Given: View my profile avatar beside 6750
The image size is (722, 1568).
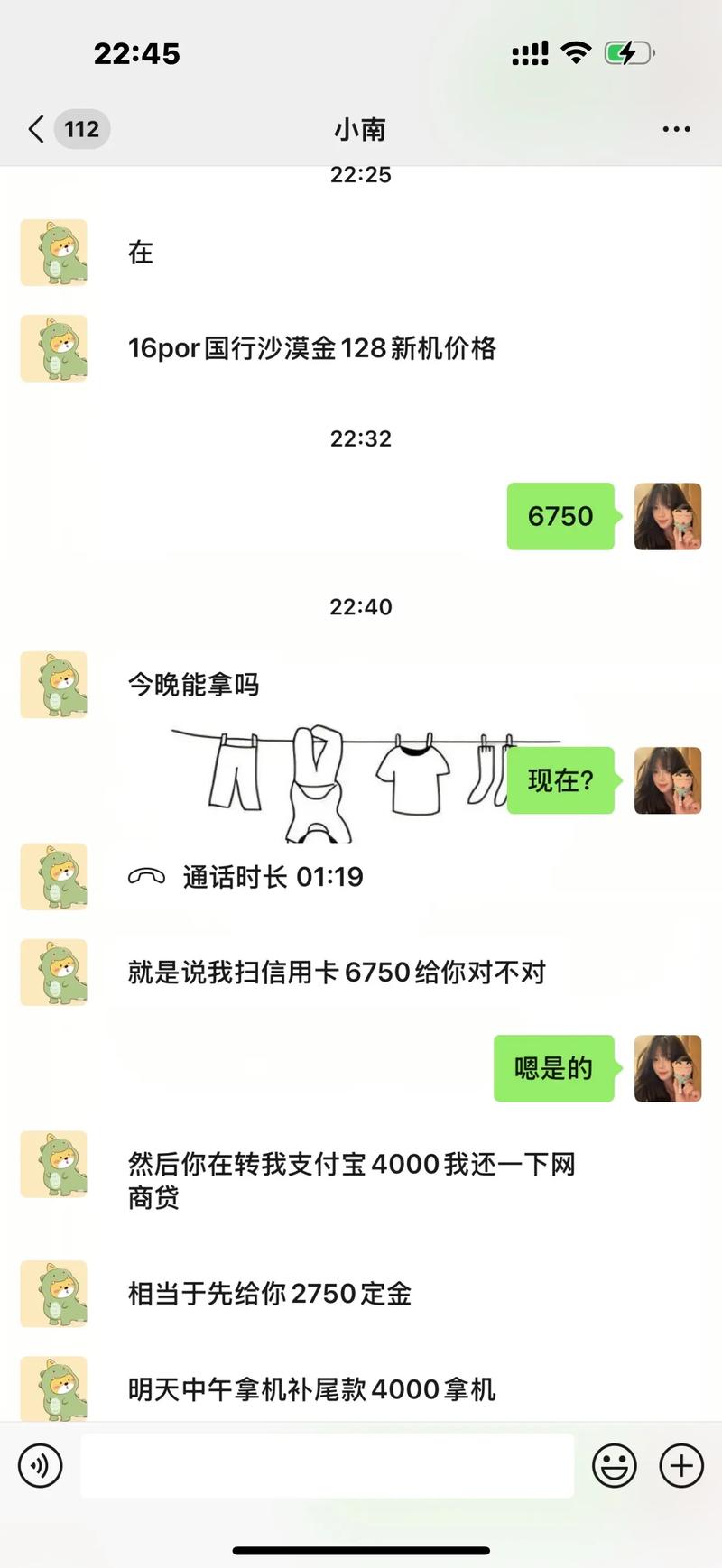Looking at the screenshot, I should pos(668,516).
